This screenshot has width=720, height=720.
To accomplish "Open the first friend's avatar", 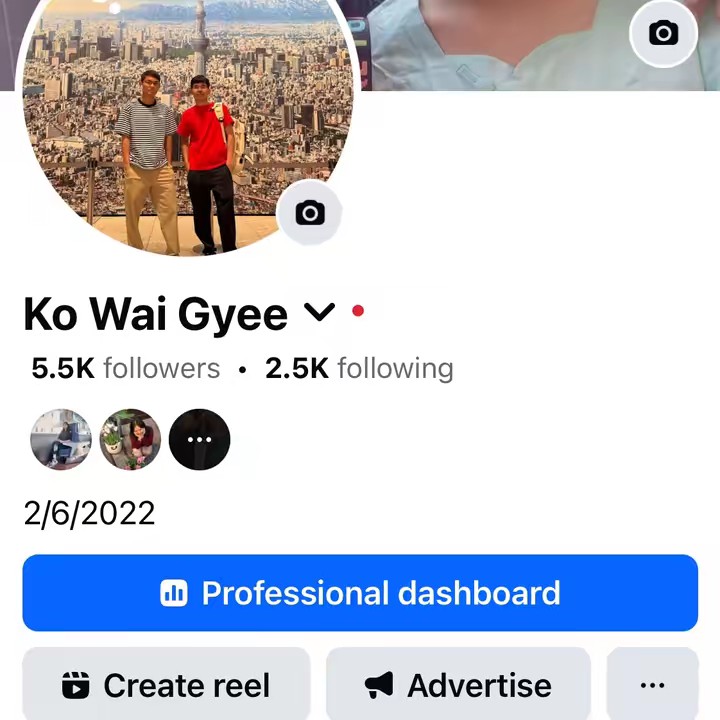I will coord(61,439).
